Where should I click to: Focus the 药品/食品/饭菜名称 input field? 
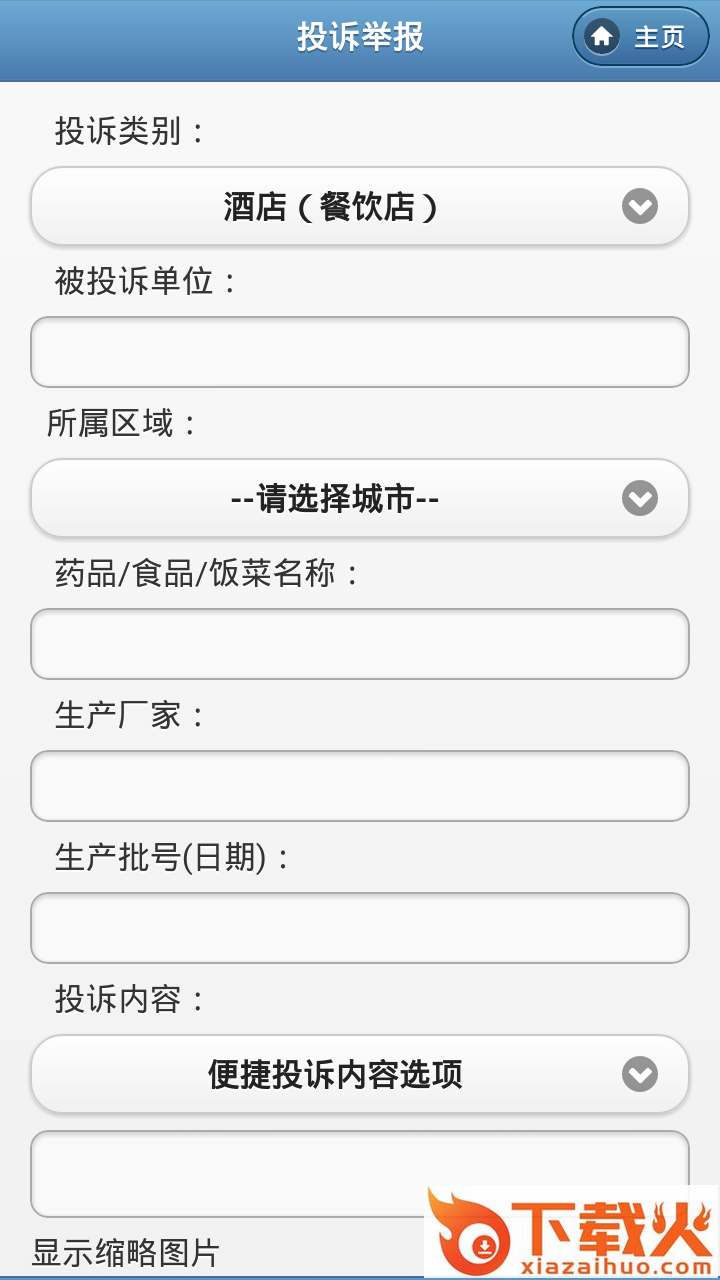(x=360, y=644)
